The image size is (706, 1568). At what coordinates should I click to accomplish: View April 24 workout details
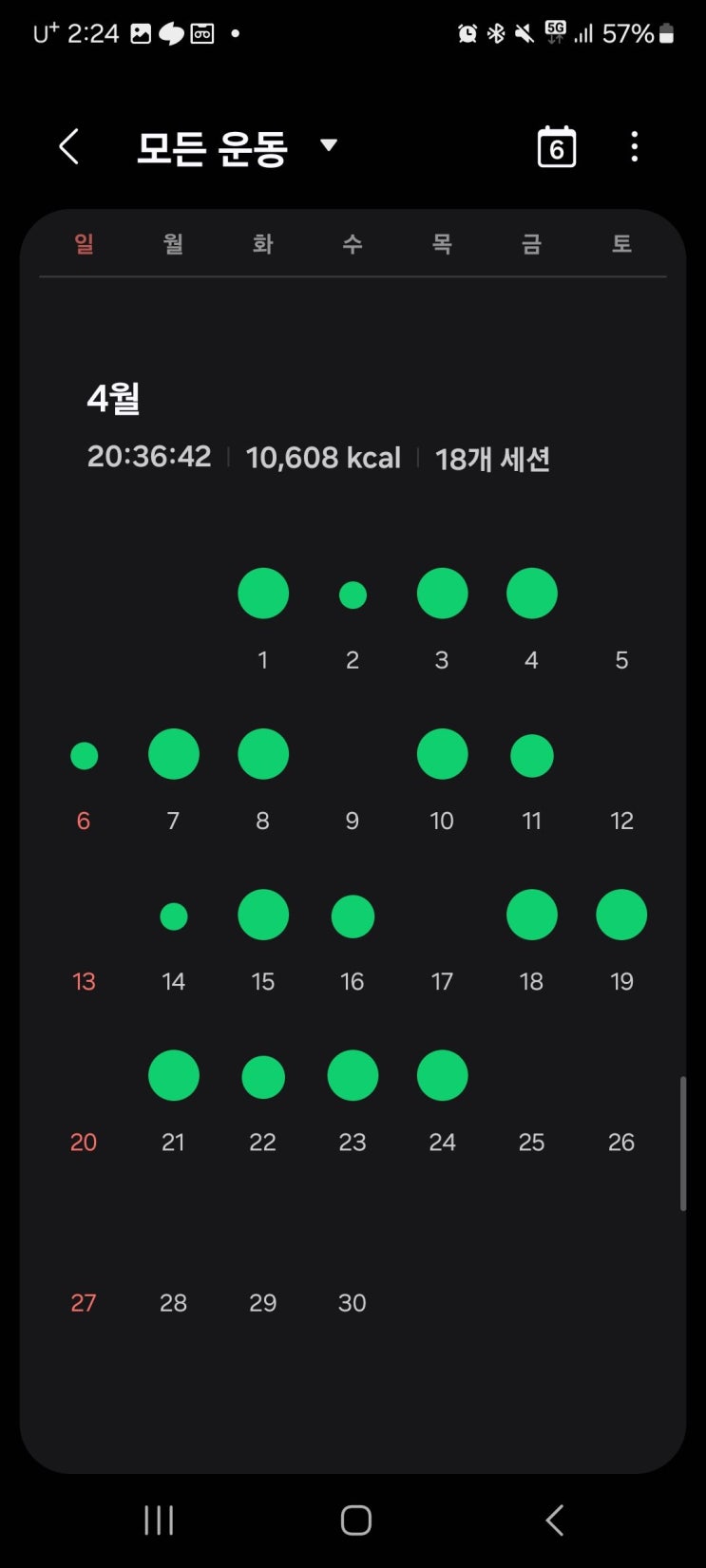442,1076
